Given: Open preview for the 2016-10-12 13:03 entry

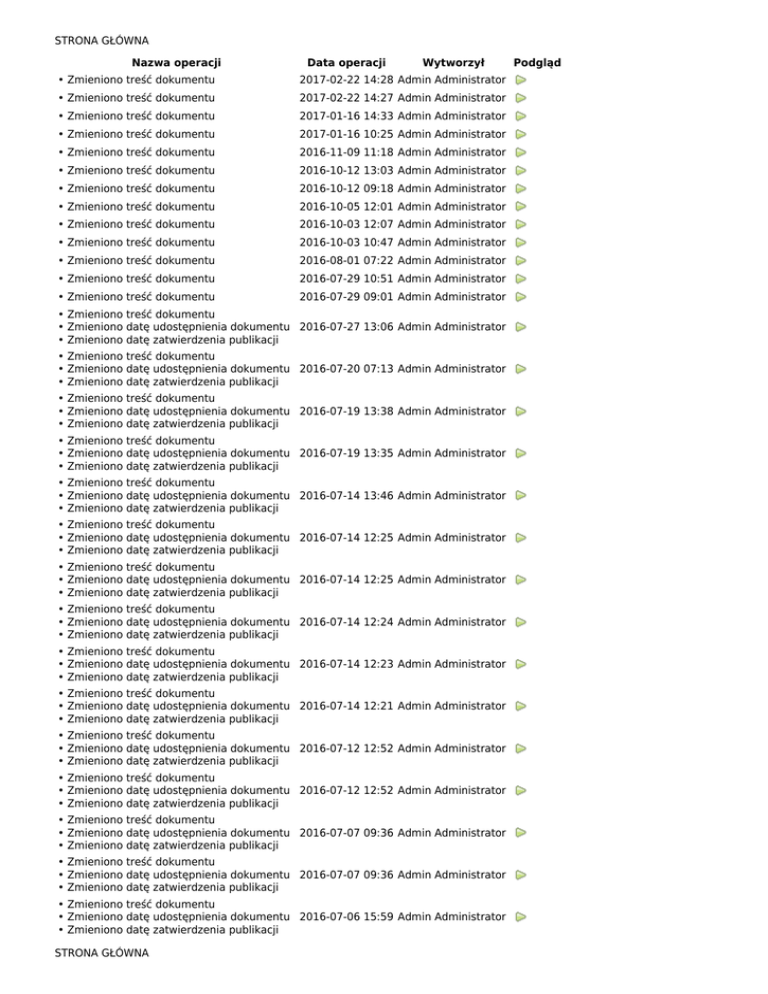Looking at the screenshot, I should [521, 171].
